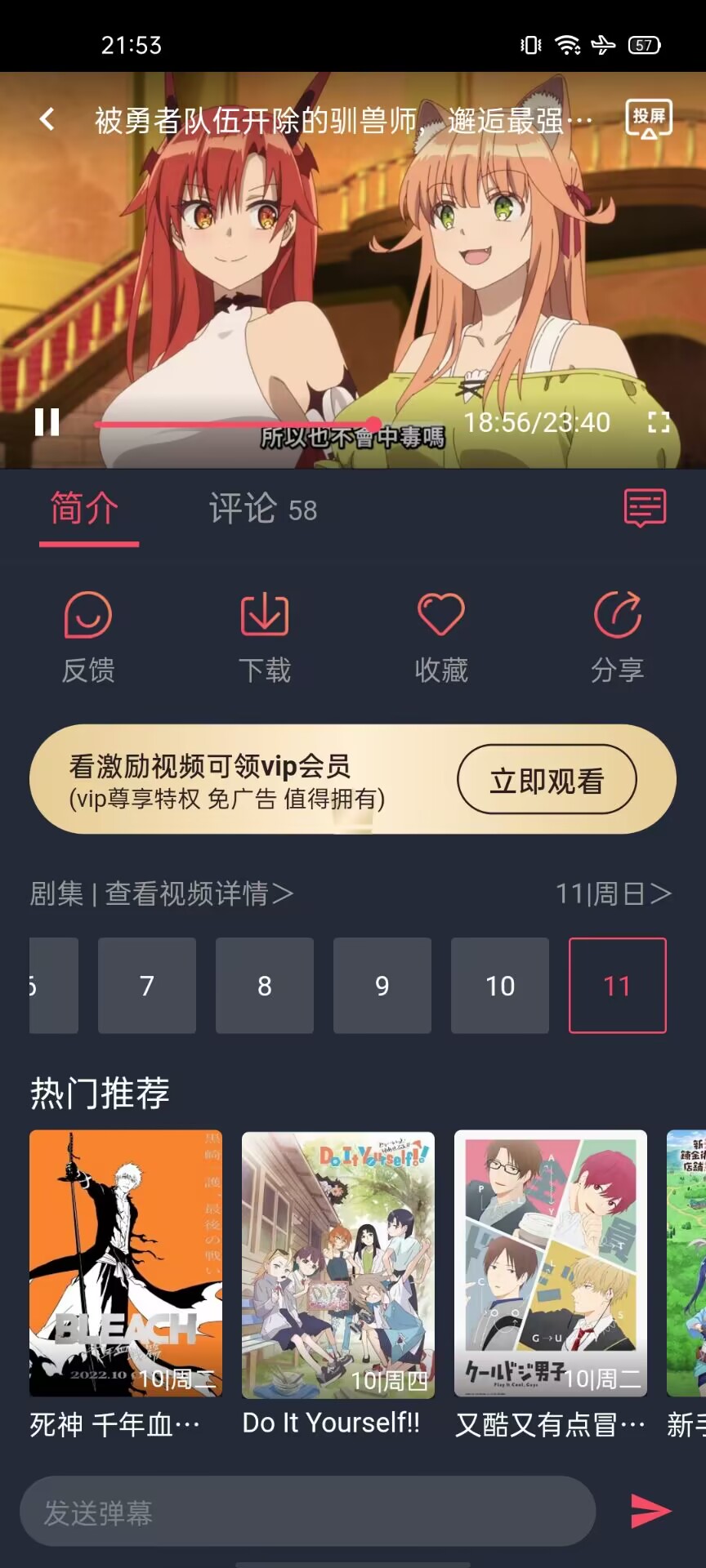Open 反馈 feedback
Image resolution: width=706 pixels, height=1568 pixels.
point(88,638)
